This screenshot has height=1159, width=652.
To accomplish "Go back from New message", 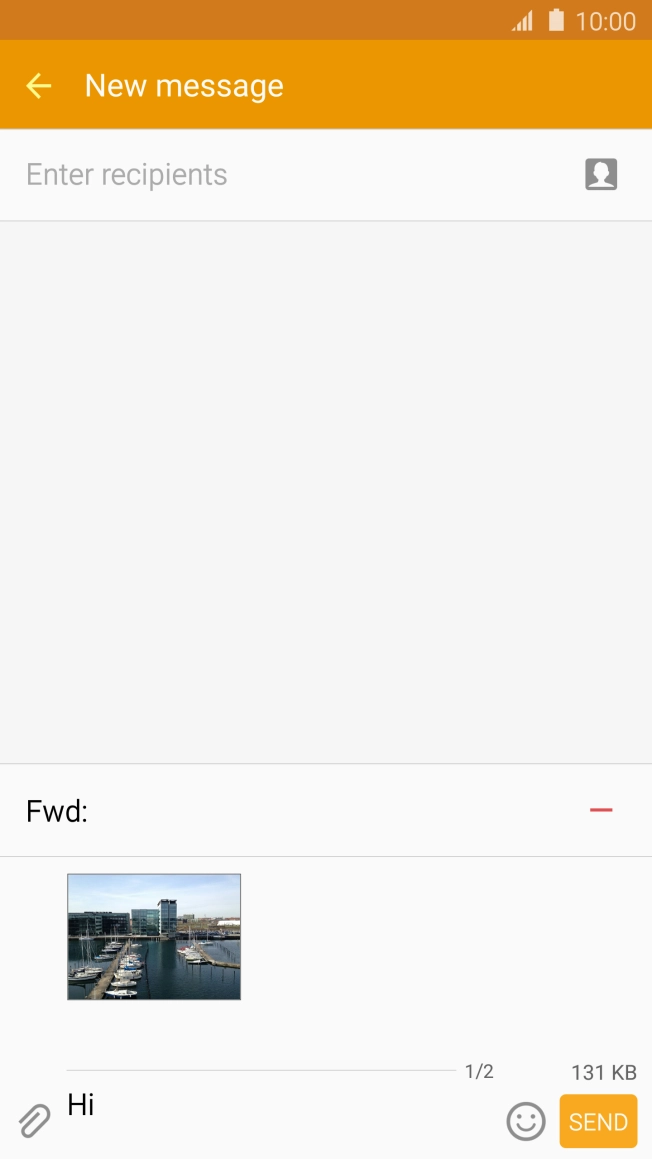I will [x=38, y=86].
